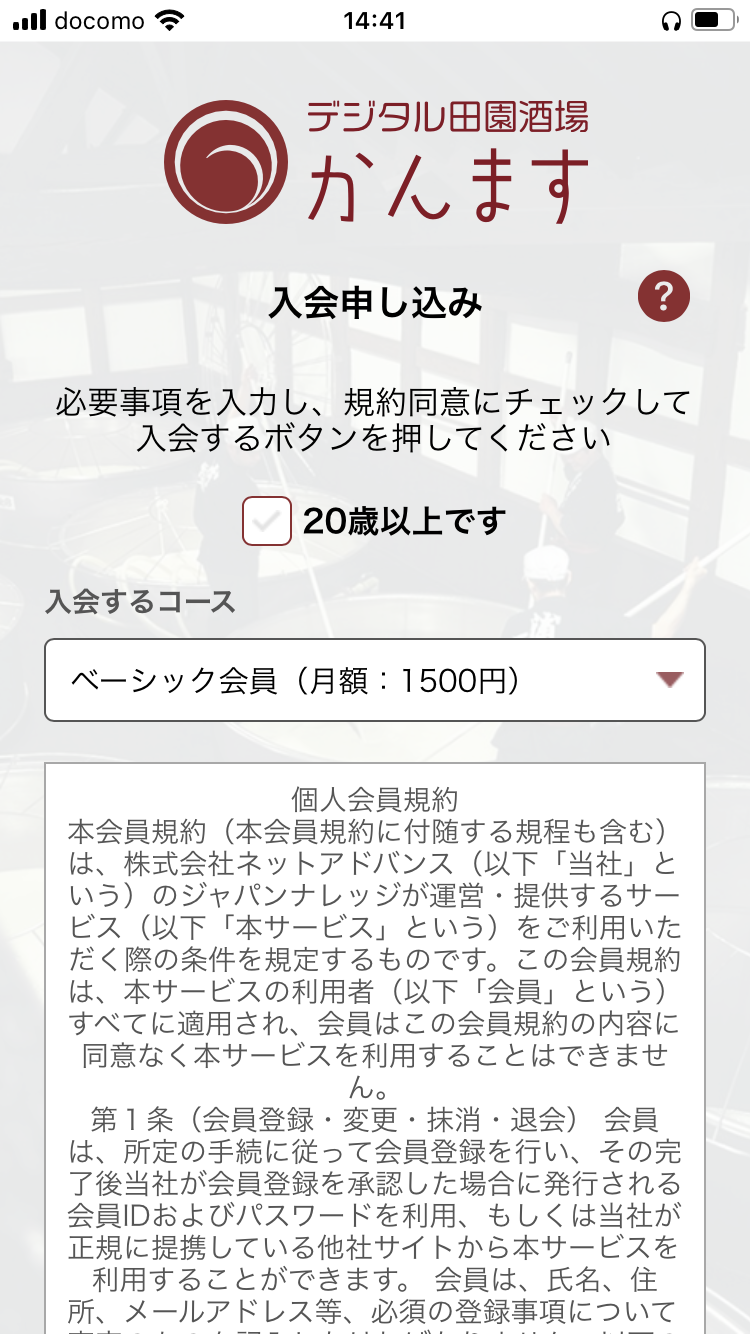Click the battery indicator icon
Image resolution: width=750 pixels, height=1334 pixels.
[x=712, y=18]
